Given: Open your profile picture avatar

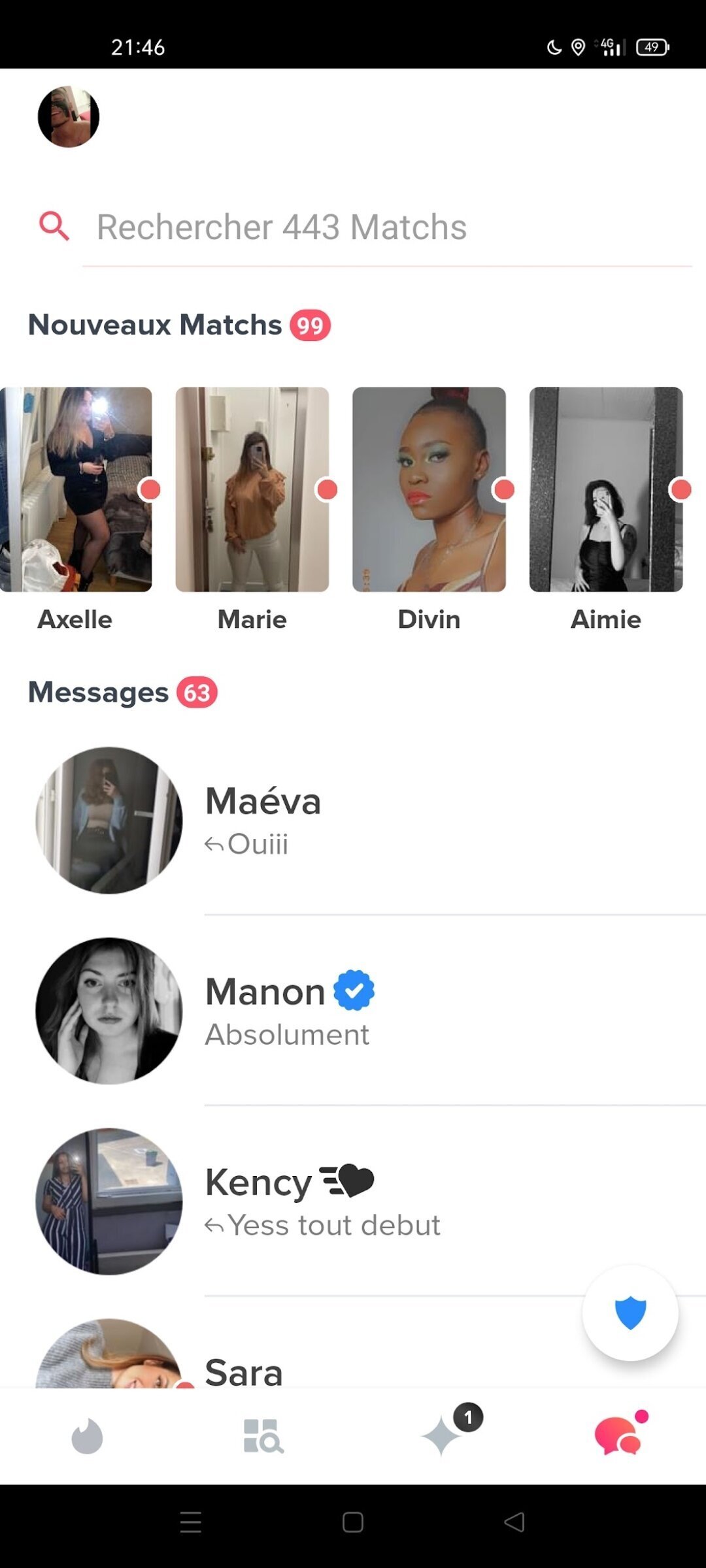Looking at the screenshot, I should (69, 117).
